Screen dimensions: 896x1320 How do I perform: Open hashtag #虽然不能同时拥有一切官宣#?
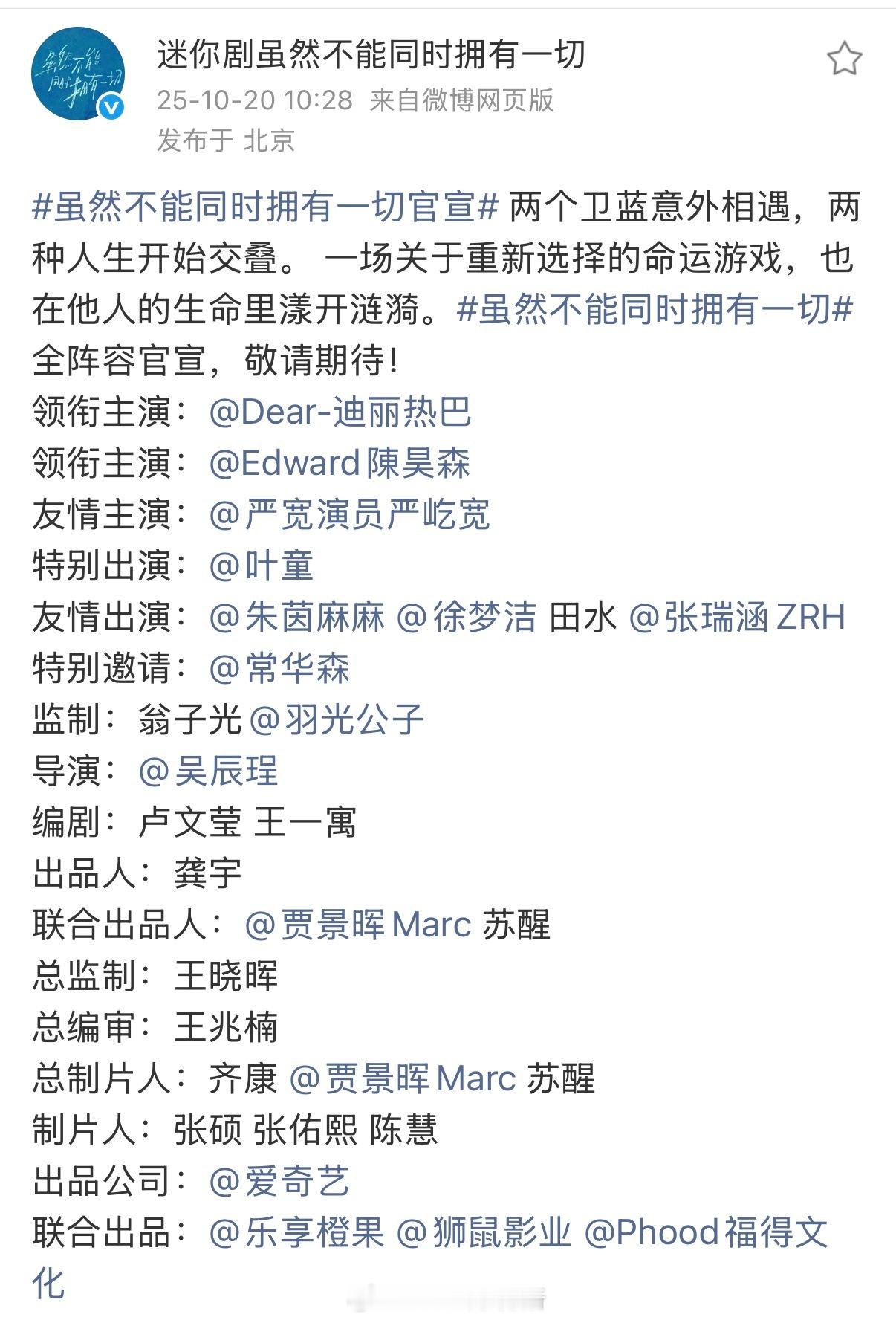pos(264,207)
